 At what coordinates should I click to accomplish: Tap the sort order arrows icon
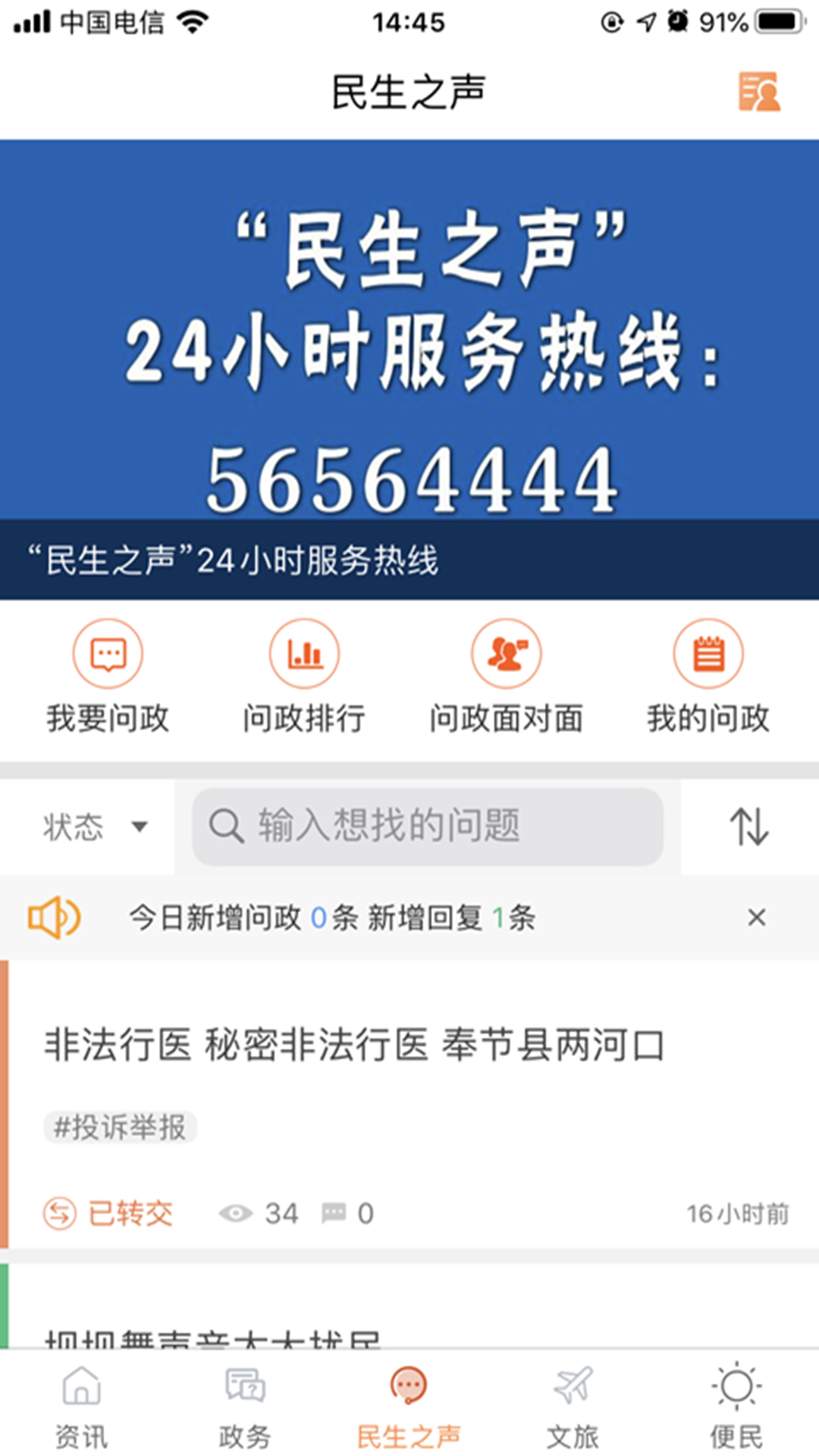(x=749, y=827)
